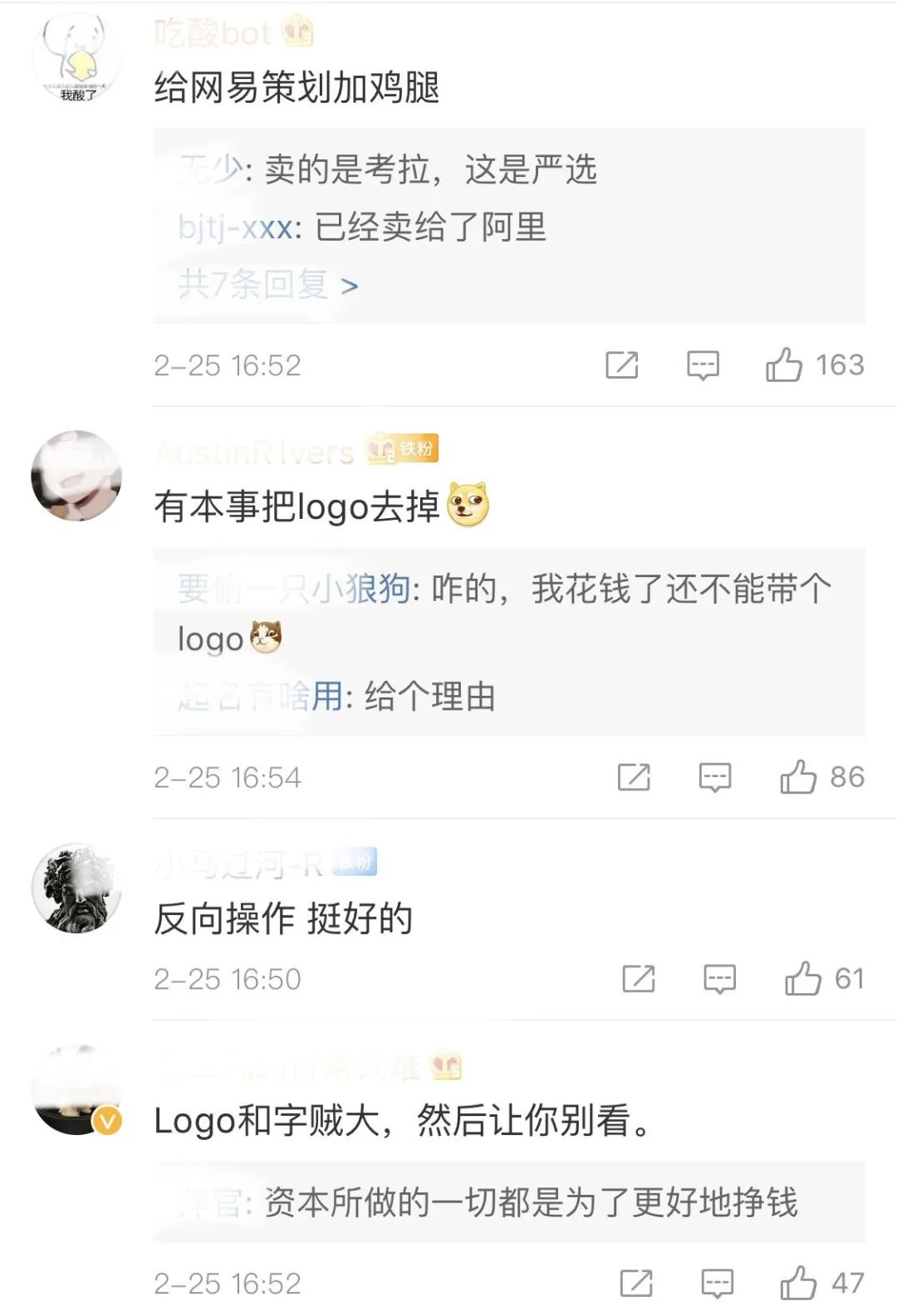897x1316 pixels.
Task: Reply to the 给网易策划加鸡腿 comment
Action: point(703,364)
